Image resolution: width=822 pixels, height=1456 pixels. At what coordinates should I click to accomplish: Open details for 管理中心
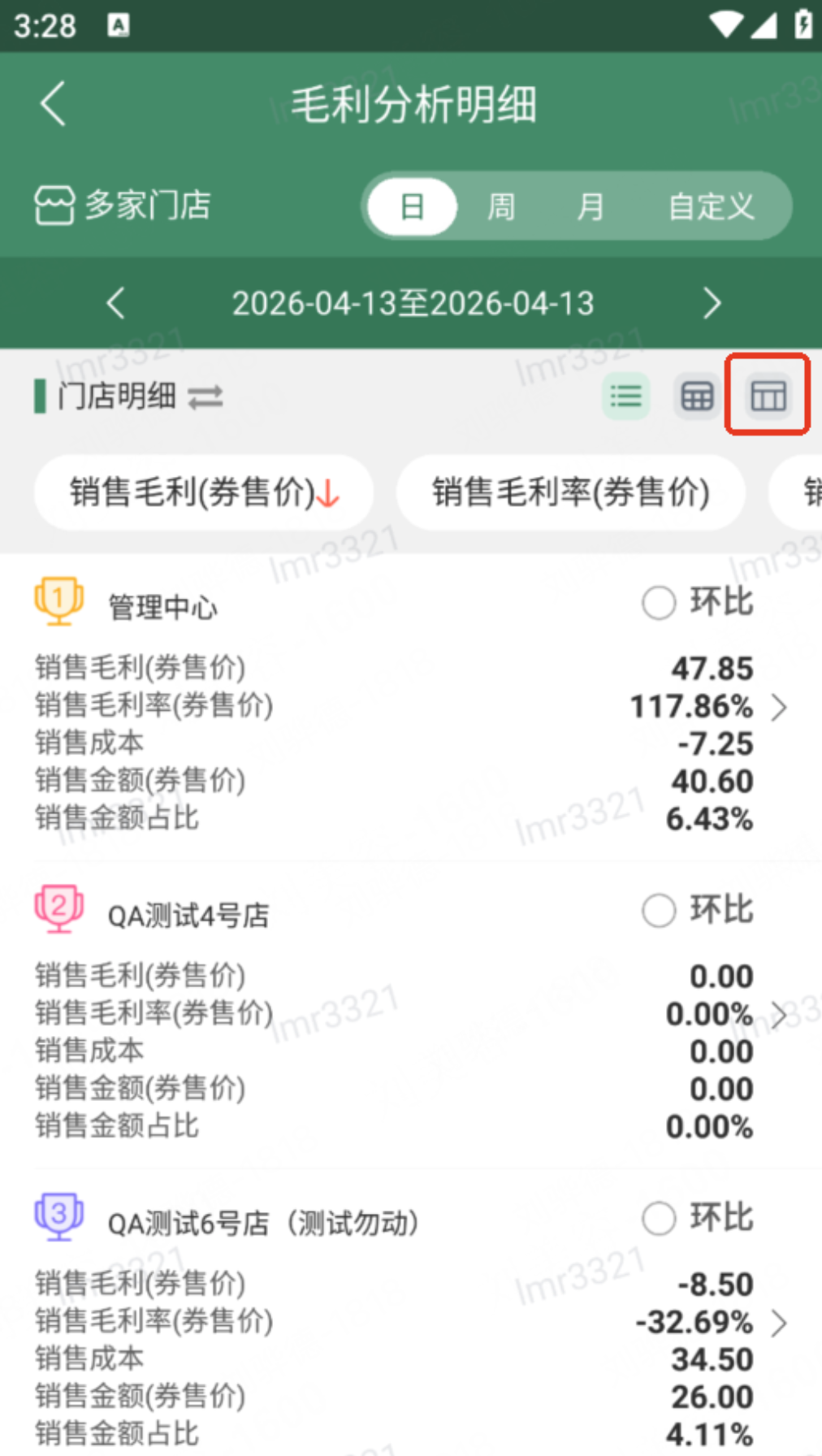pos(779,707)
